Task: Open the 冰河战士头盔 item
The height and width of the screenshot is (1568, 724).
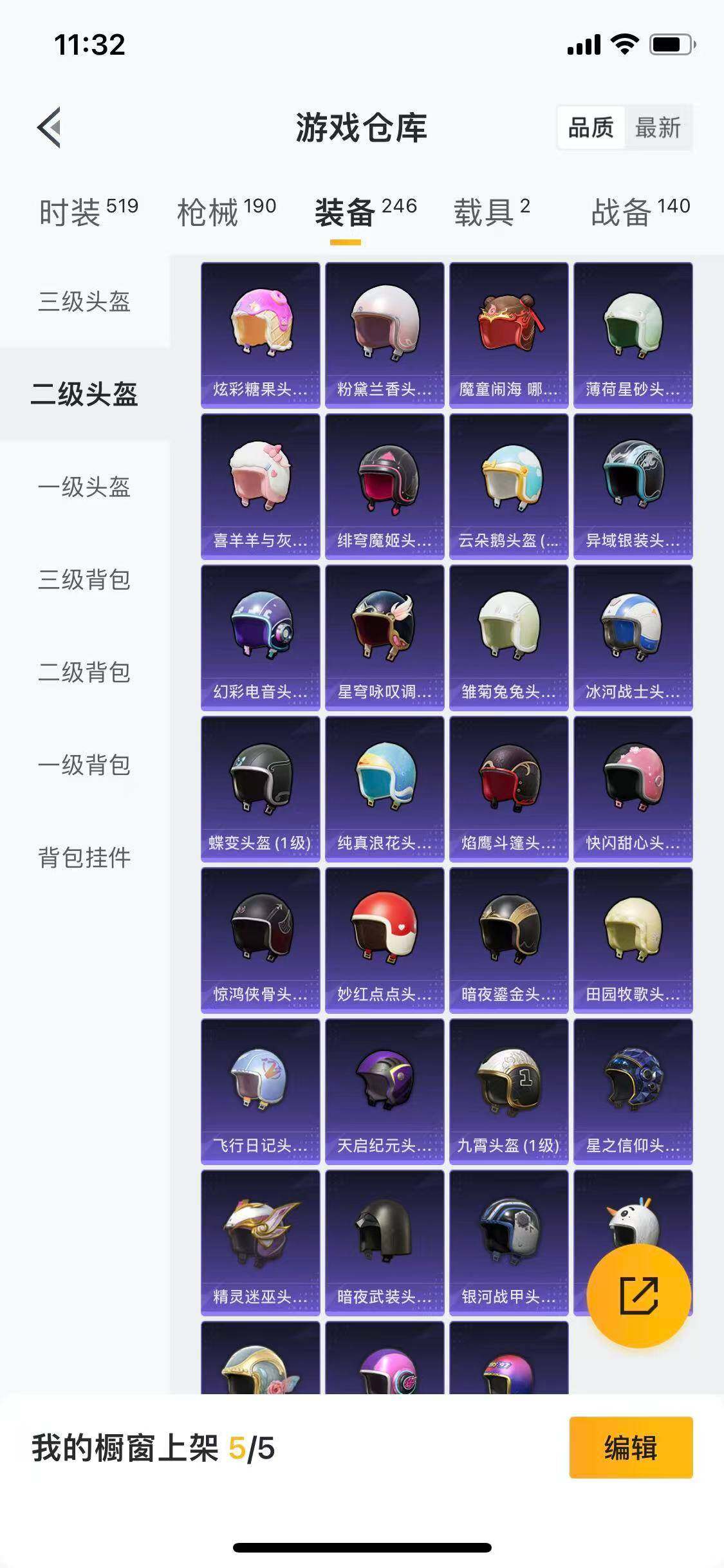Action: [633, 637]
